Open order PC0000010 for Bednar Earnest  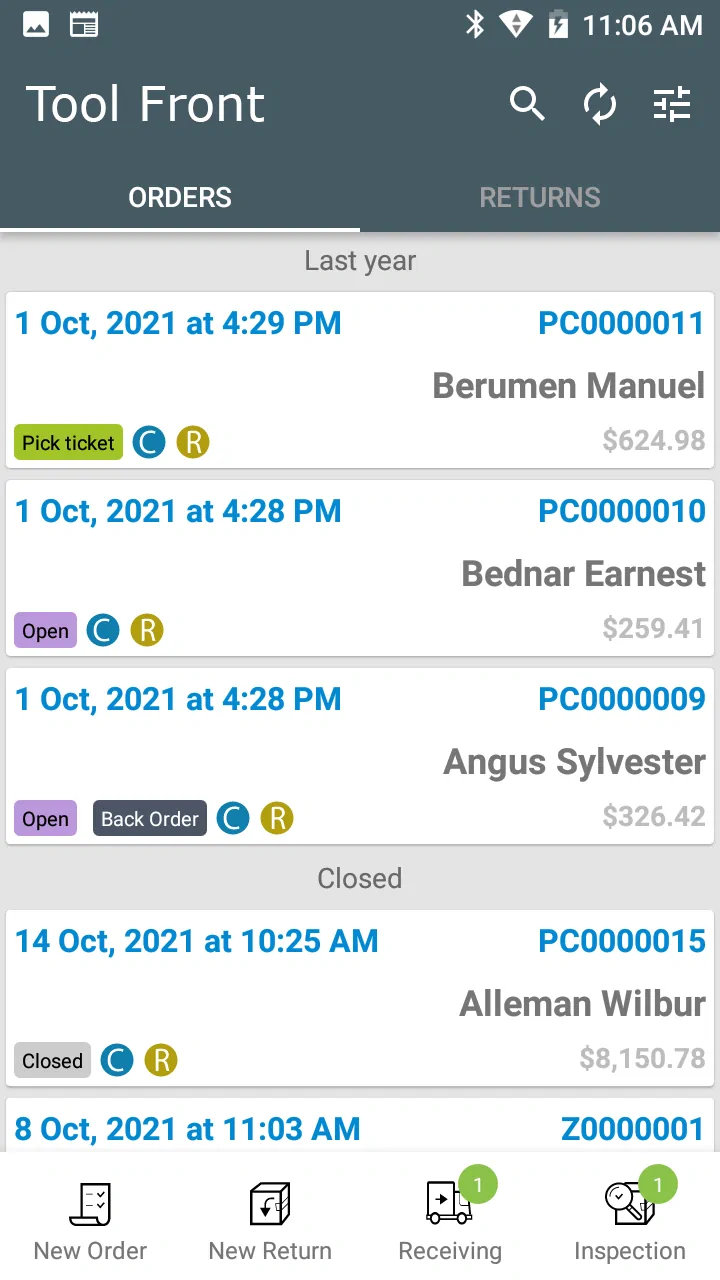pos(360,568)
